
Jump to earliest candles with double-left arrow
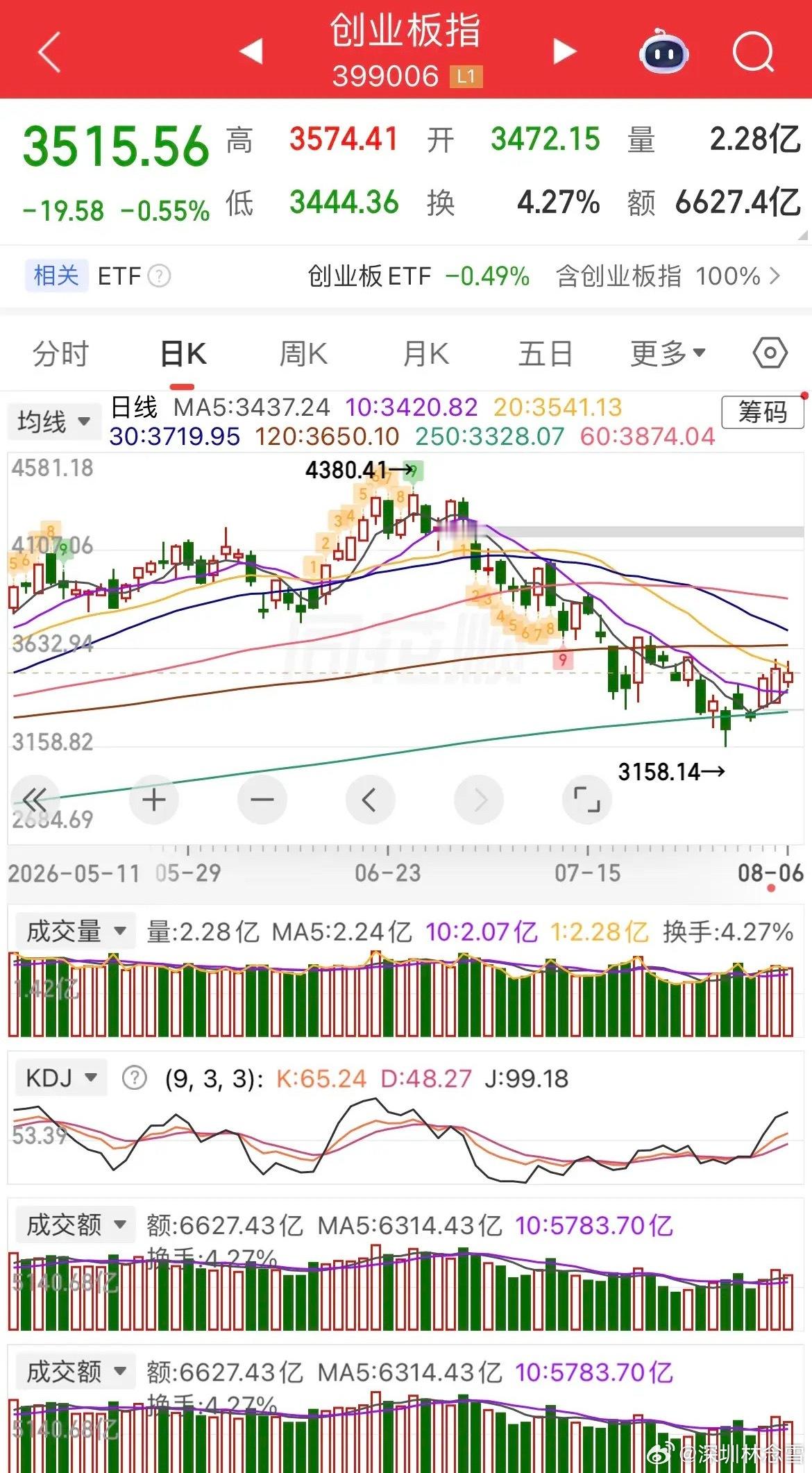35,800
